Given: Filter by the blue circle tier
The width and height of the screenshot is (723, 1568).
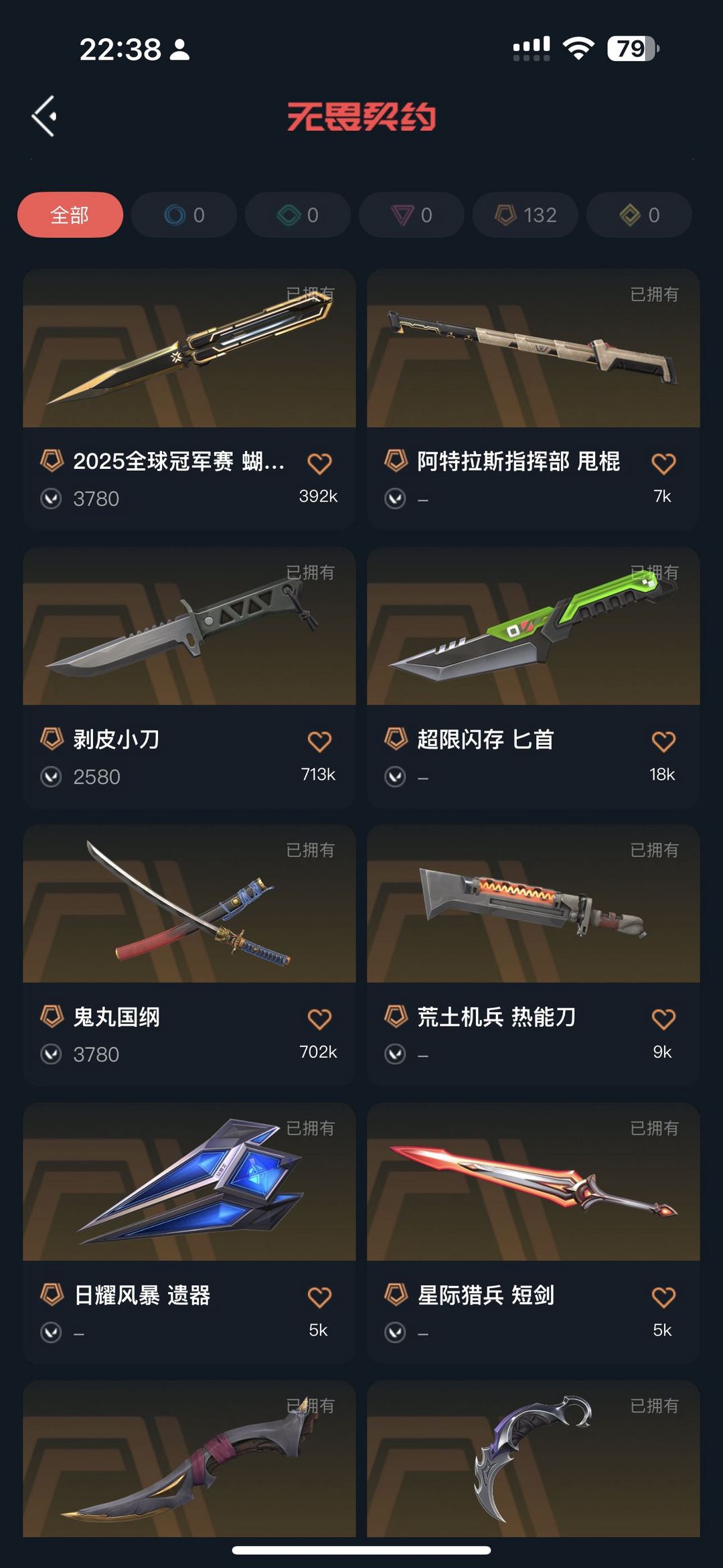Looking at the screenshot, I should pyautogui.click(x=184, y=215).
